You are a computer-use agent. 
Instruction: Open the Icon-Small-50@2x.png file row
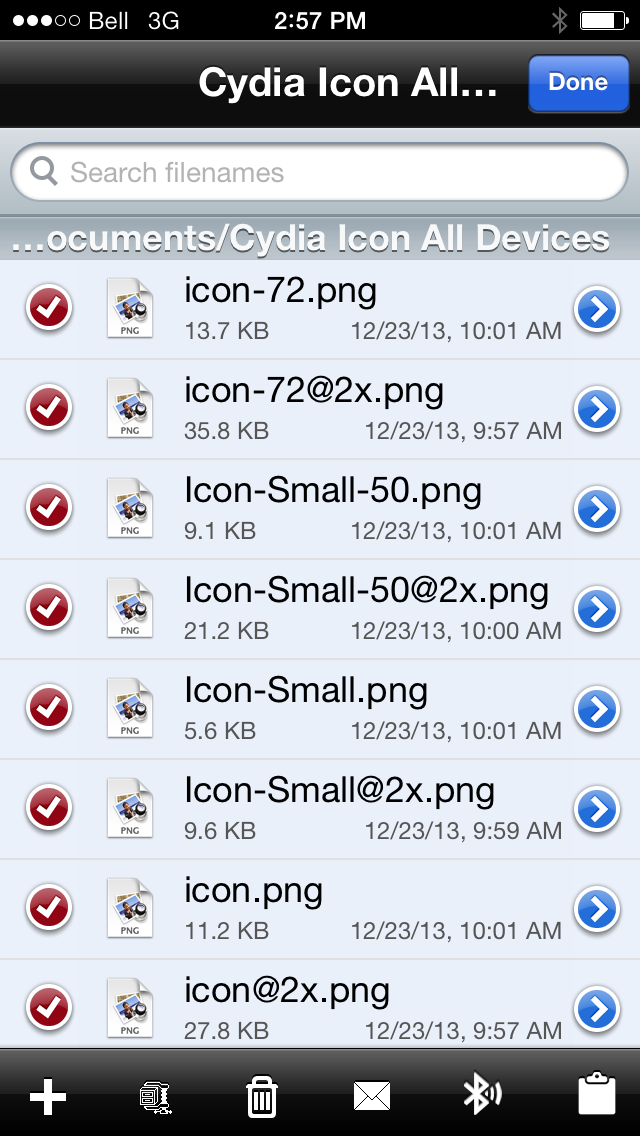(320, 609)
